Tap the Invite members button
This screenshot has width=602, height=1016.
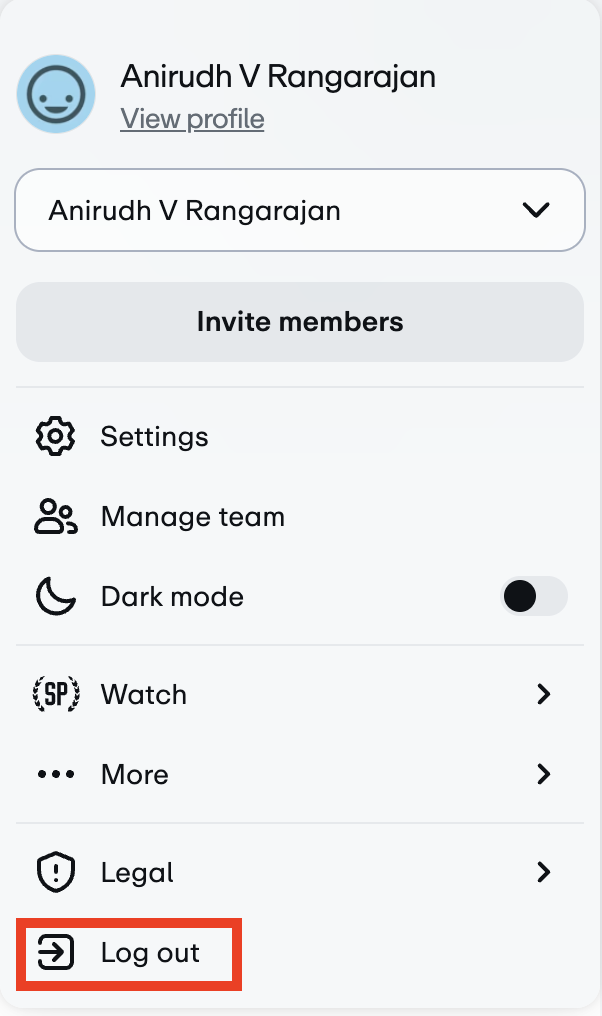299,322
